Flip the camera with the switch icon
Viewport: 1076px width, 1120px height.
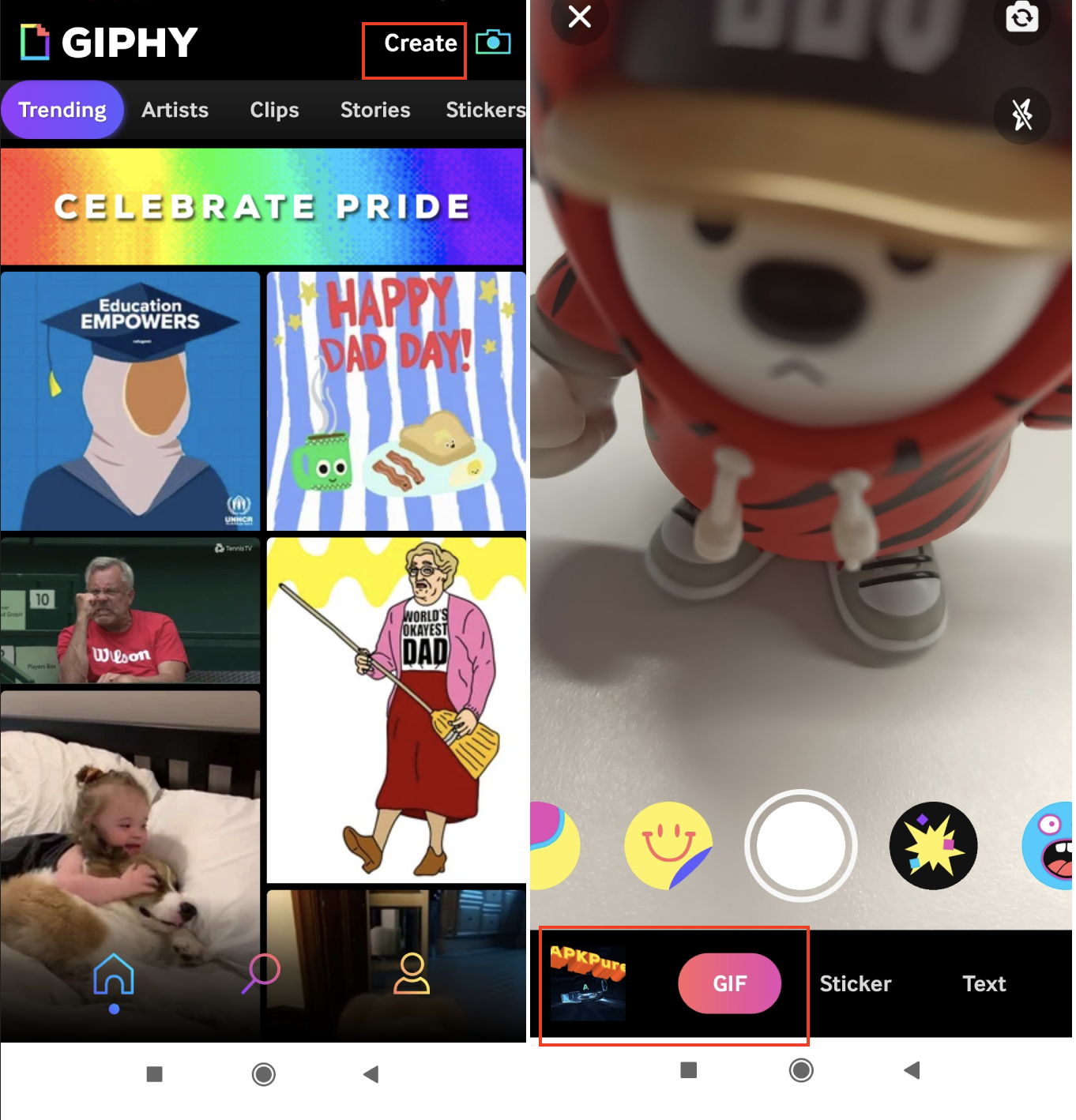(1021, 17)
